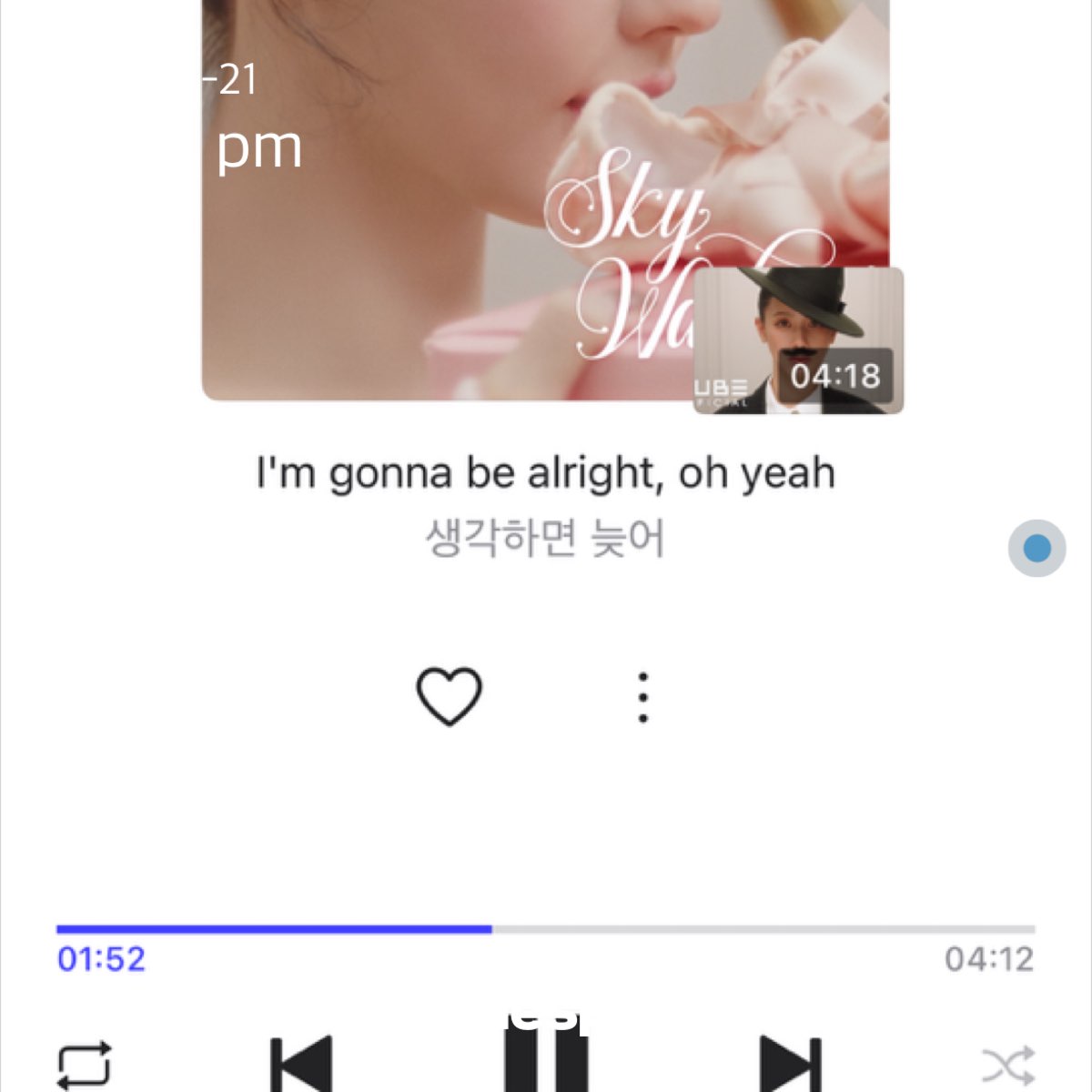Like the current song with the heart
The width and height of the screenshot is (1092, 1092).
coord(449,697)
